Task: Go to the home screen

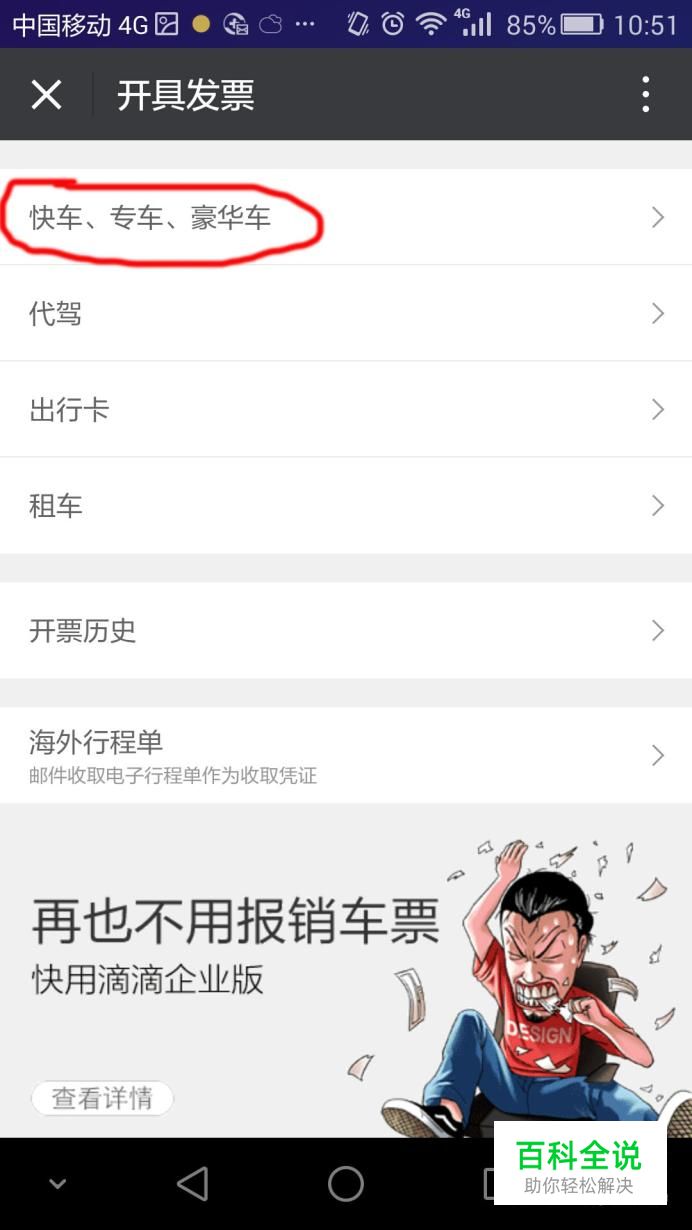Action: (346, 1184)
